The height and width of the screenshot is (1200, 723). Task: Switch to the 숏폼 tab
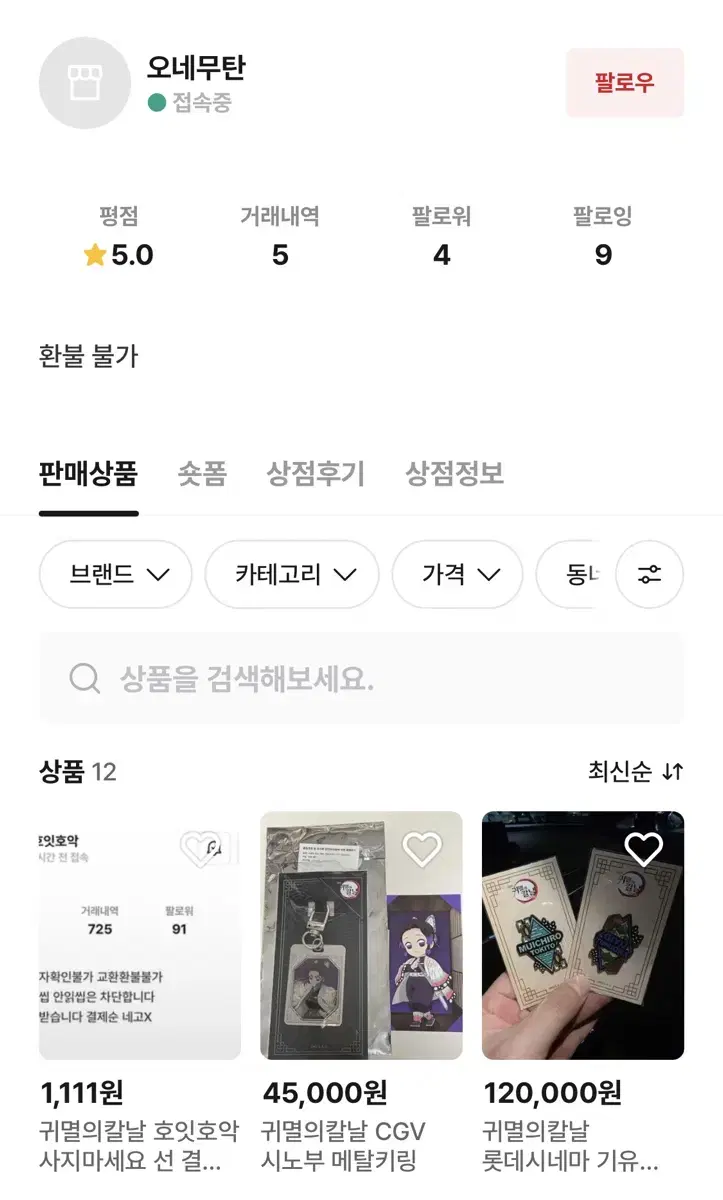point(202,473)
